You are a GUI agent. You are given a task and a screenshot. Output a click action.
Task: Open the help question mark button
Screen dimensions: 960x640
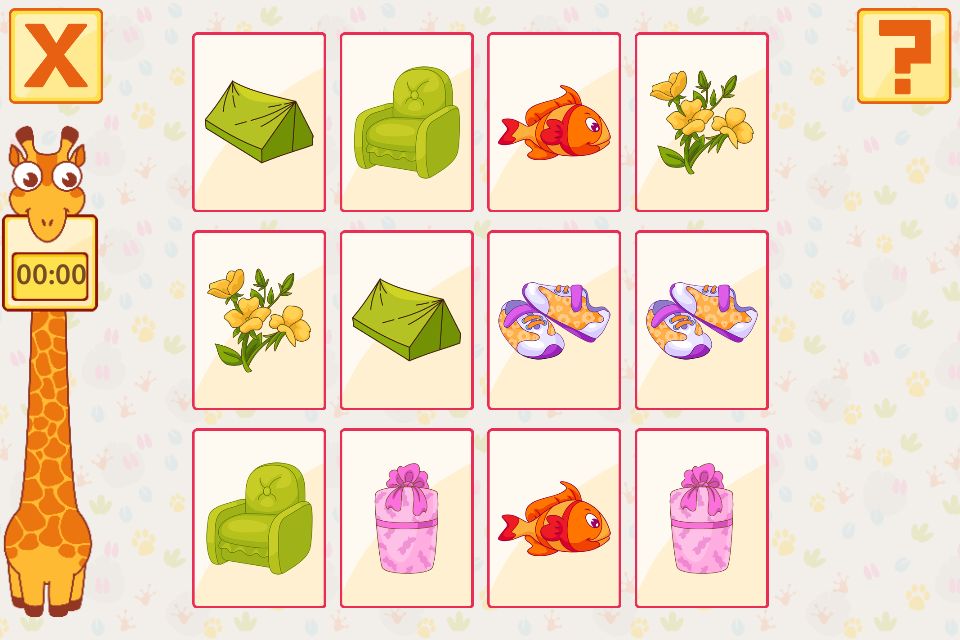[x=903, y=56]
